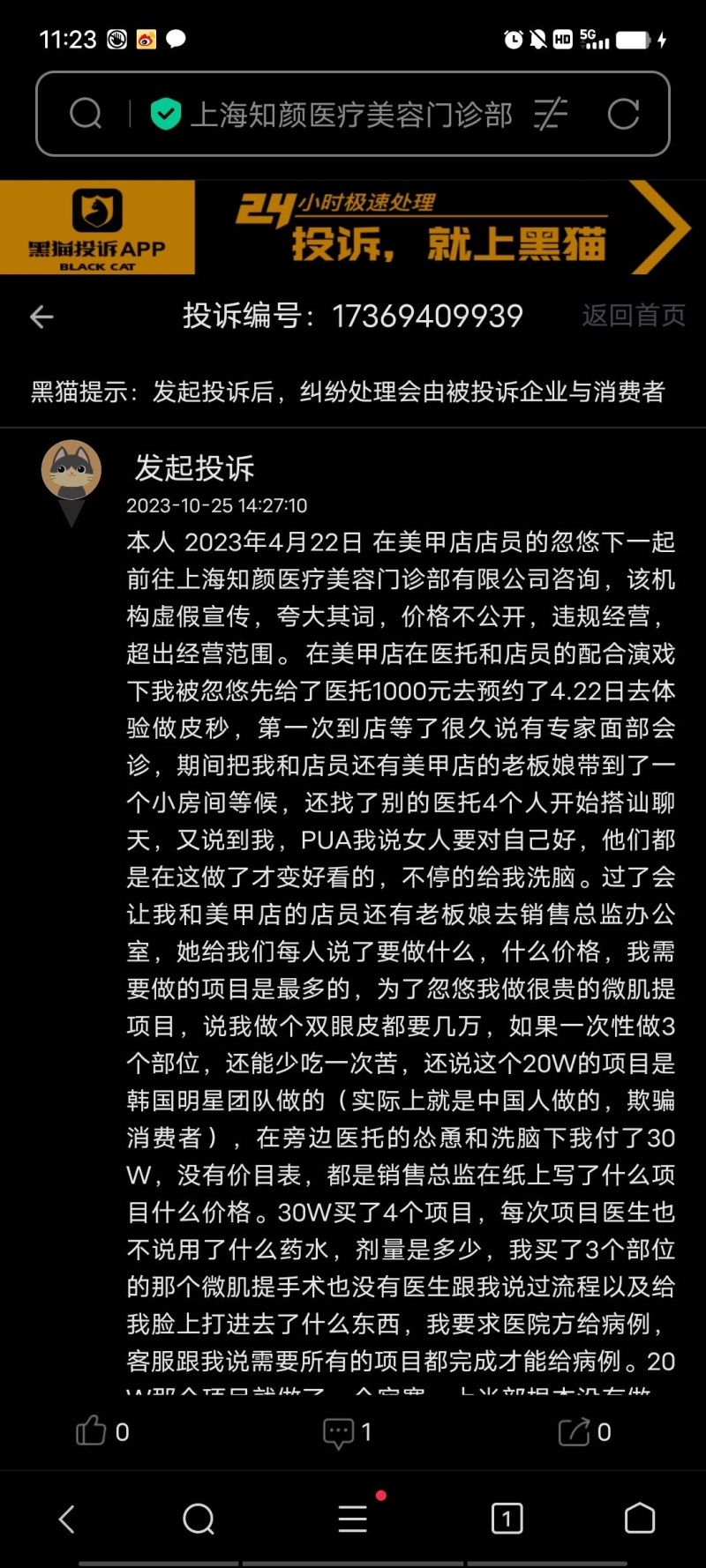
Task: Open the search icon in the address bar
Action: [x=86, y=114]
